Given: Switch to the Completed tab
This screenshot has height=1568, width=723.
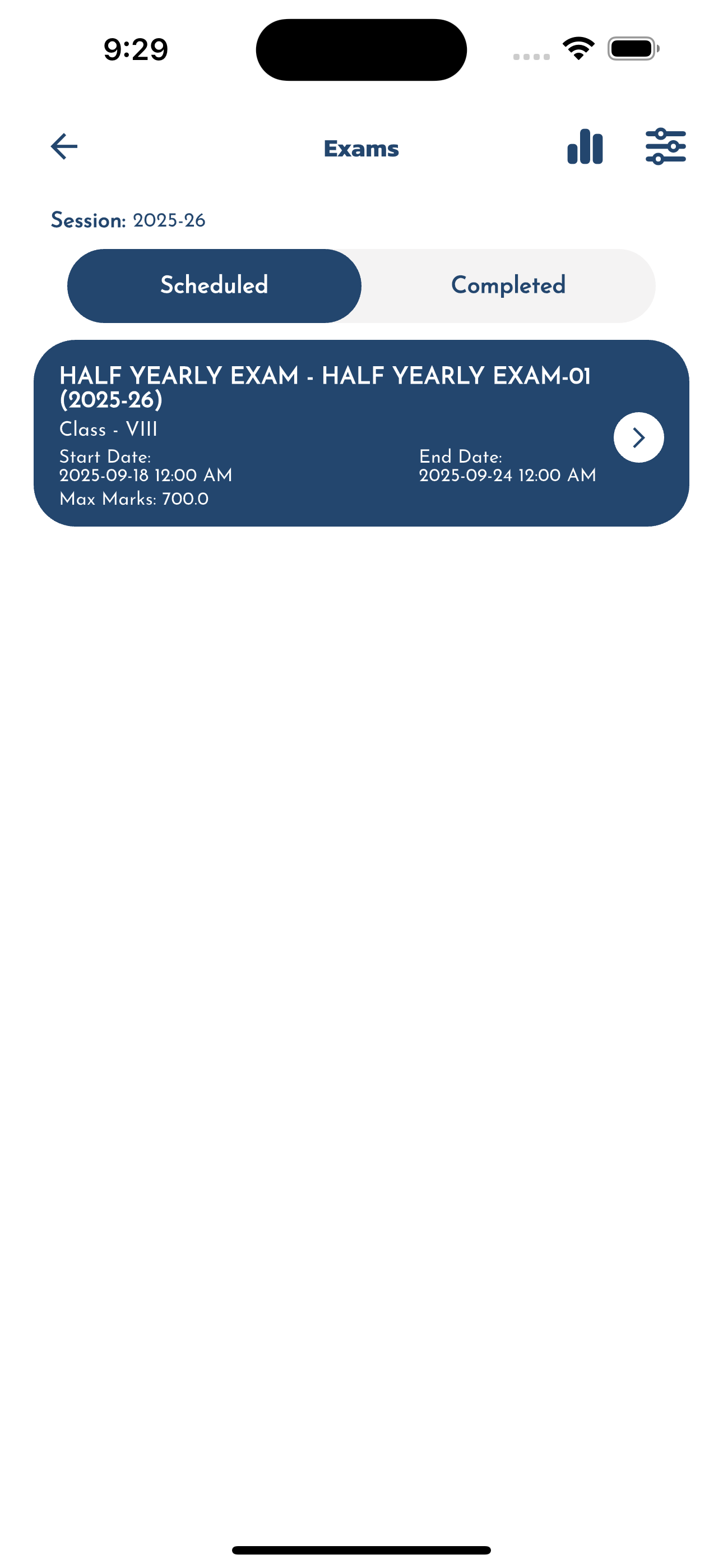Looking at the screenshot, I should (508, 285).
